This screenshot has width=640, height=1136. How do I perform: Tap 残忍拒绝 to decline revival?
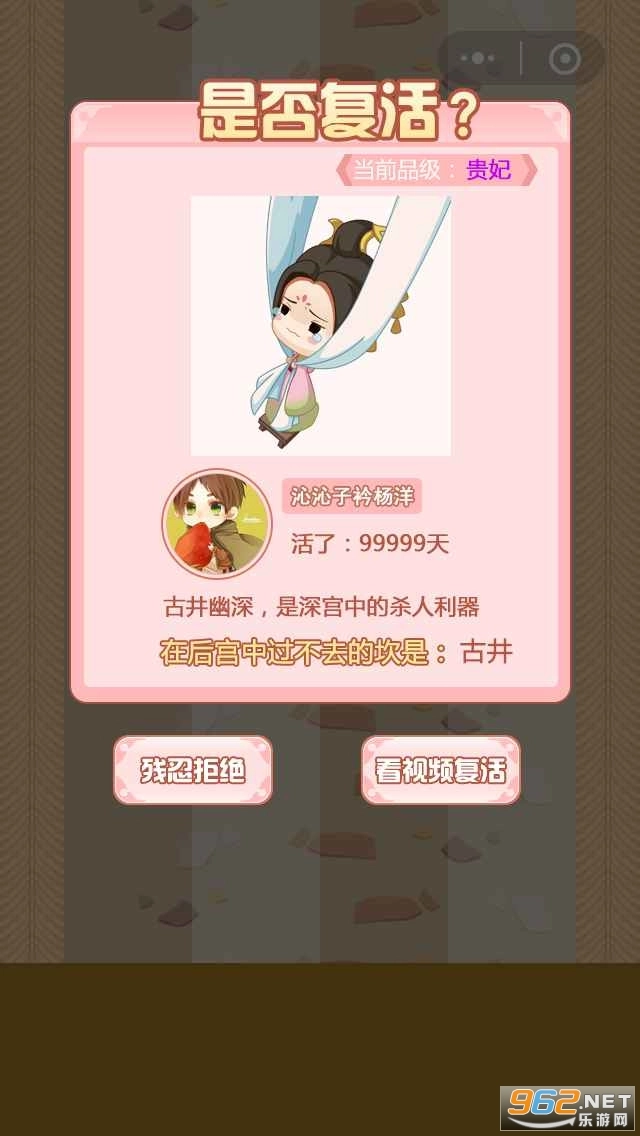point(192,770)
